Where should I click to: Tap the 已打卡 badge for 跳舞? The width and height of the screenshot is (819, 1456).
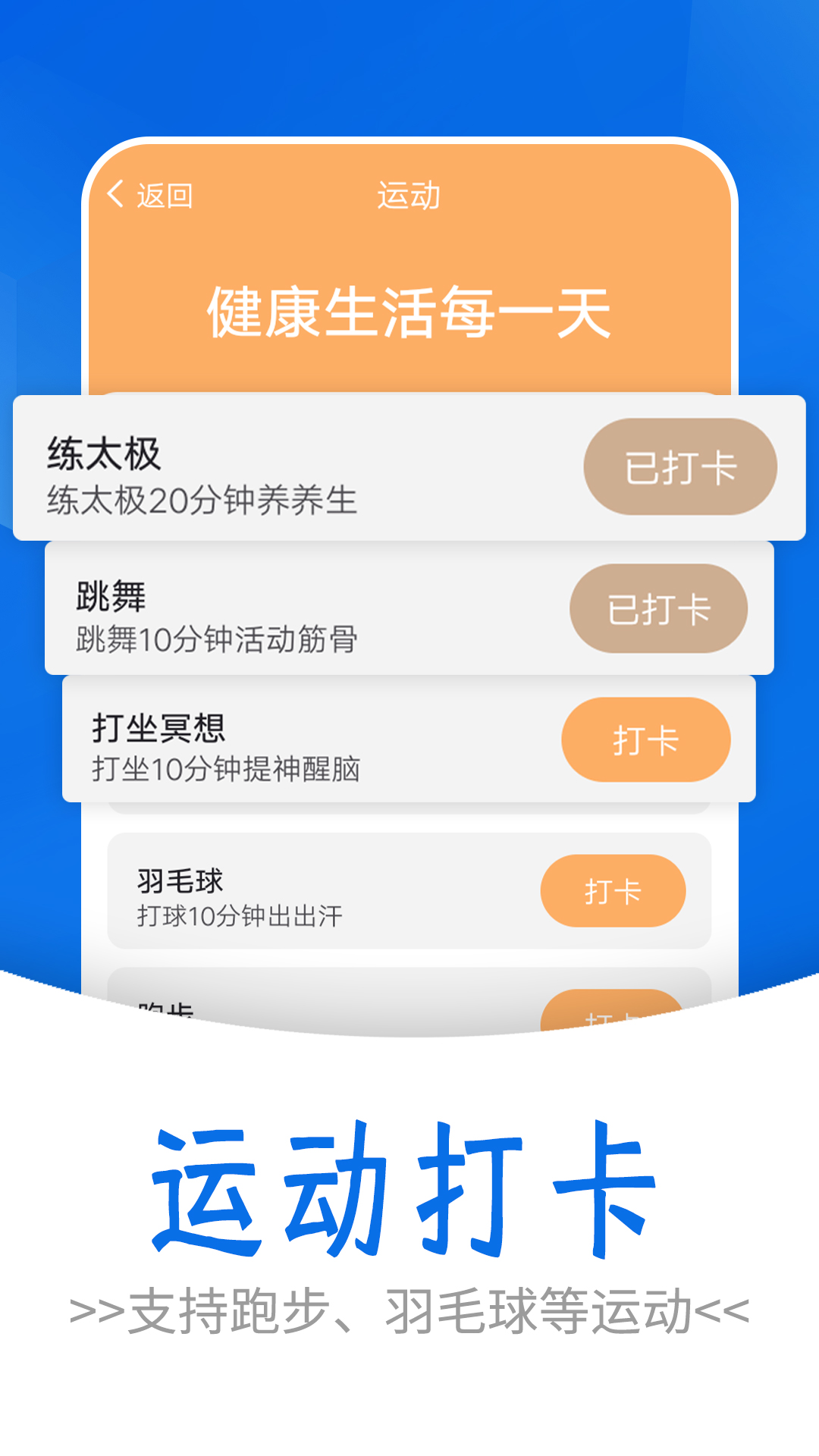coord(657,608)
